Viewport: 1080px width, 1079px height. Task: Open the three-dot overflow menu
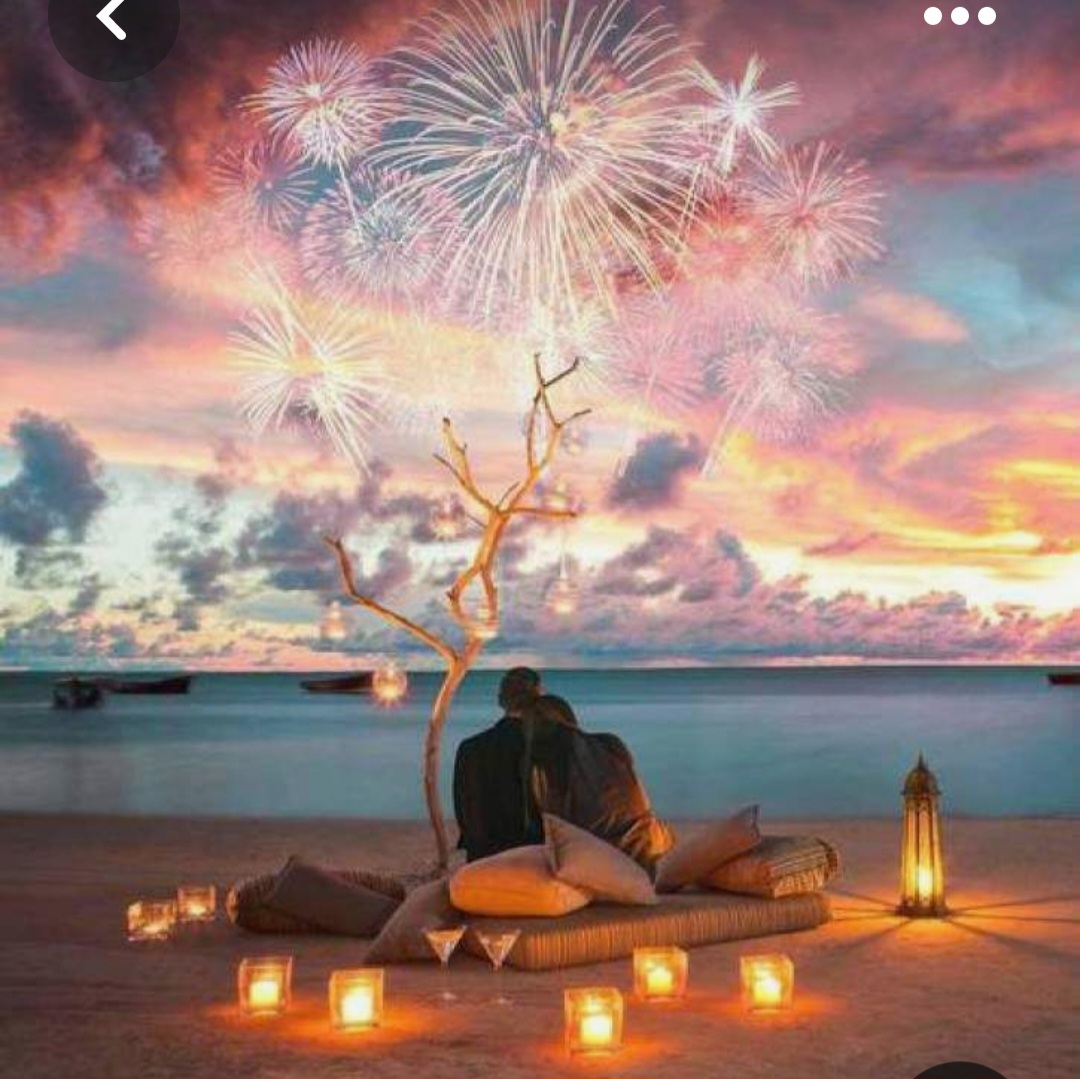click(x=959, y=16)
